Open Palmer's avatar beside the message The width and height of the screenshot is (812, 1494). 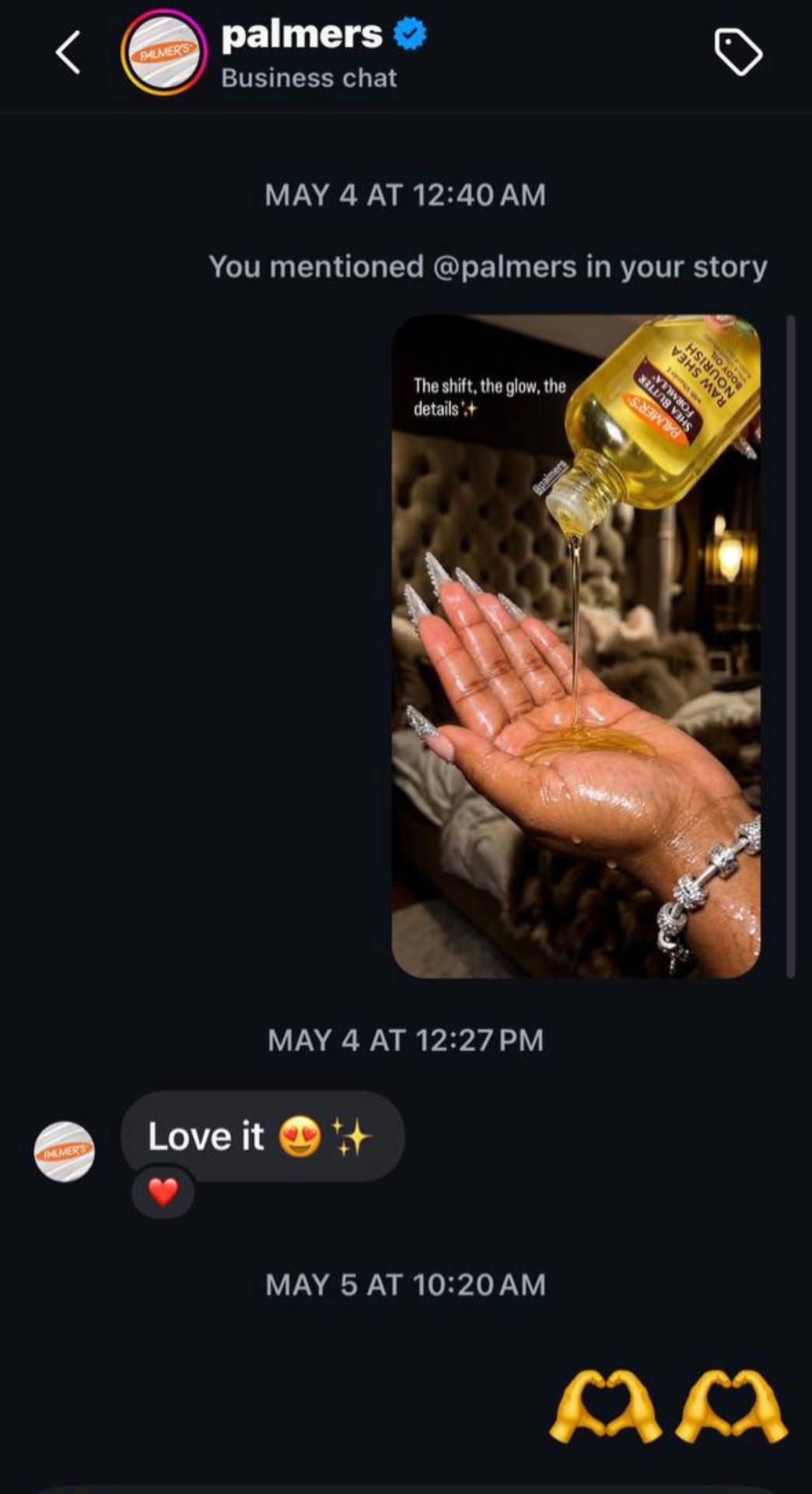coord(65,1152)
